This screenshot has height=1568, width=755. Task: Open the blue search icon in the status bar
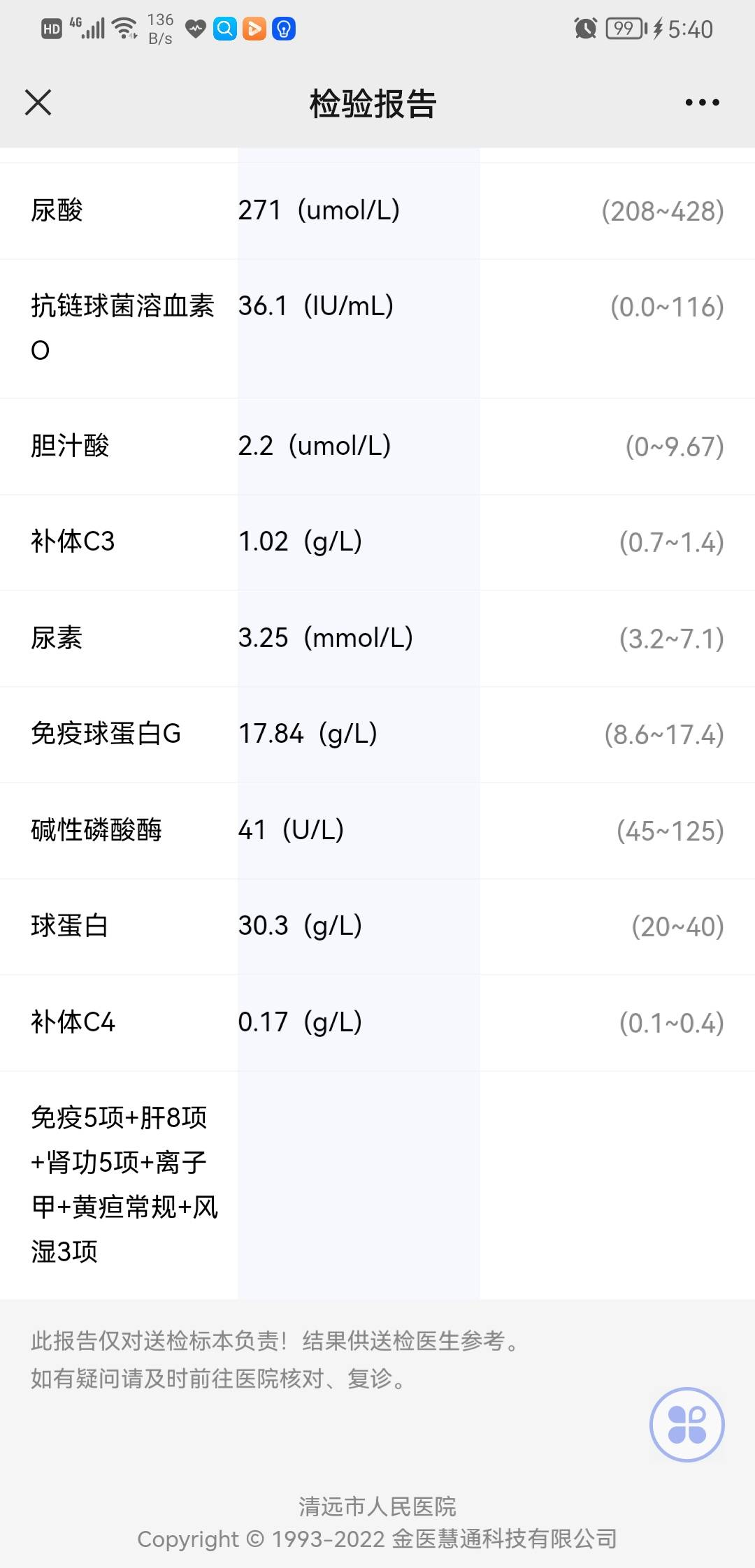coord(225,29)
